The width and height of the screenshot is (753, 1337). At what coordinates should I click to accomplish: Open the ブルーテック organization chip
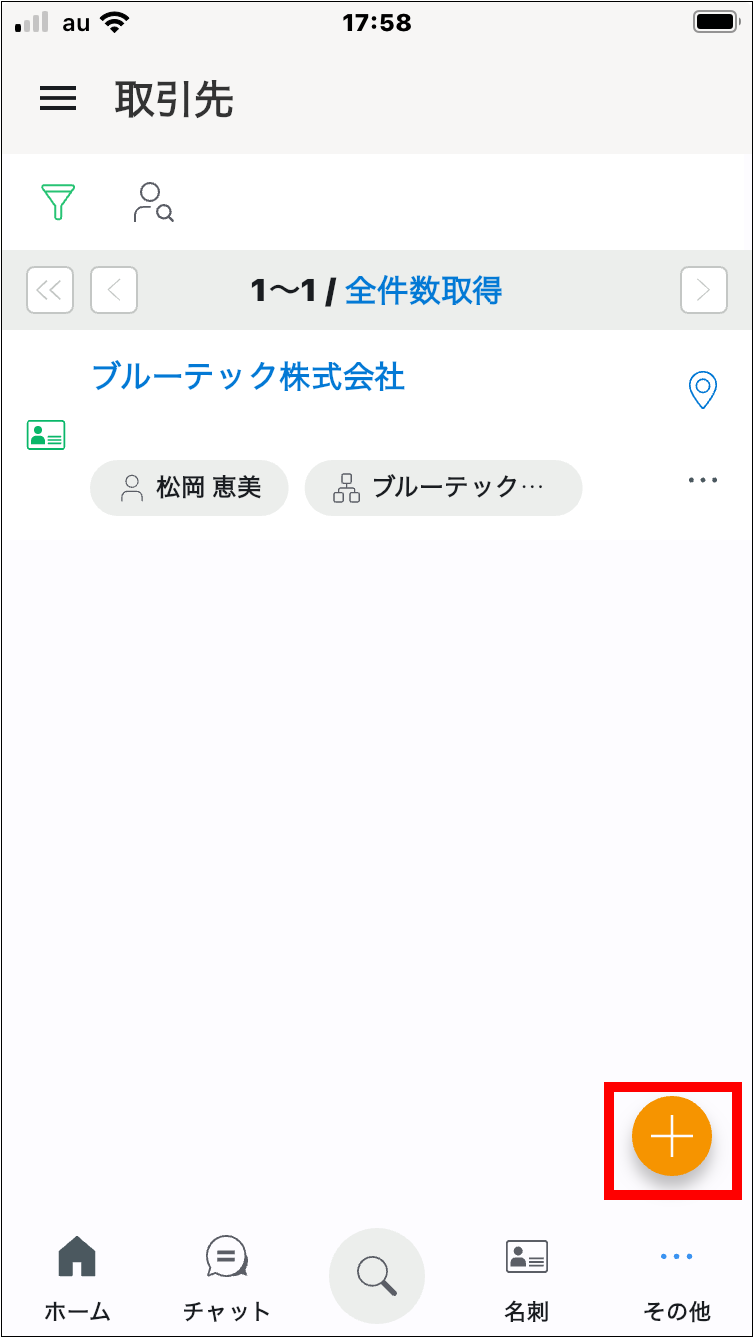pyautogui.click(x=443, y=488)
